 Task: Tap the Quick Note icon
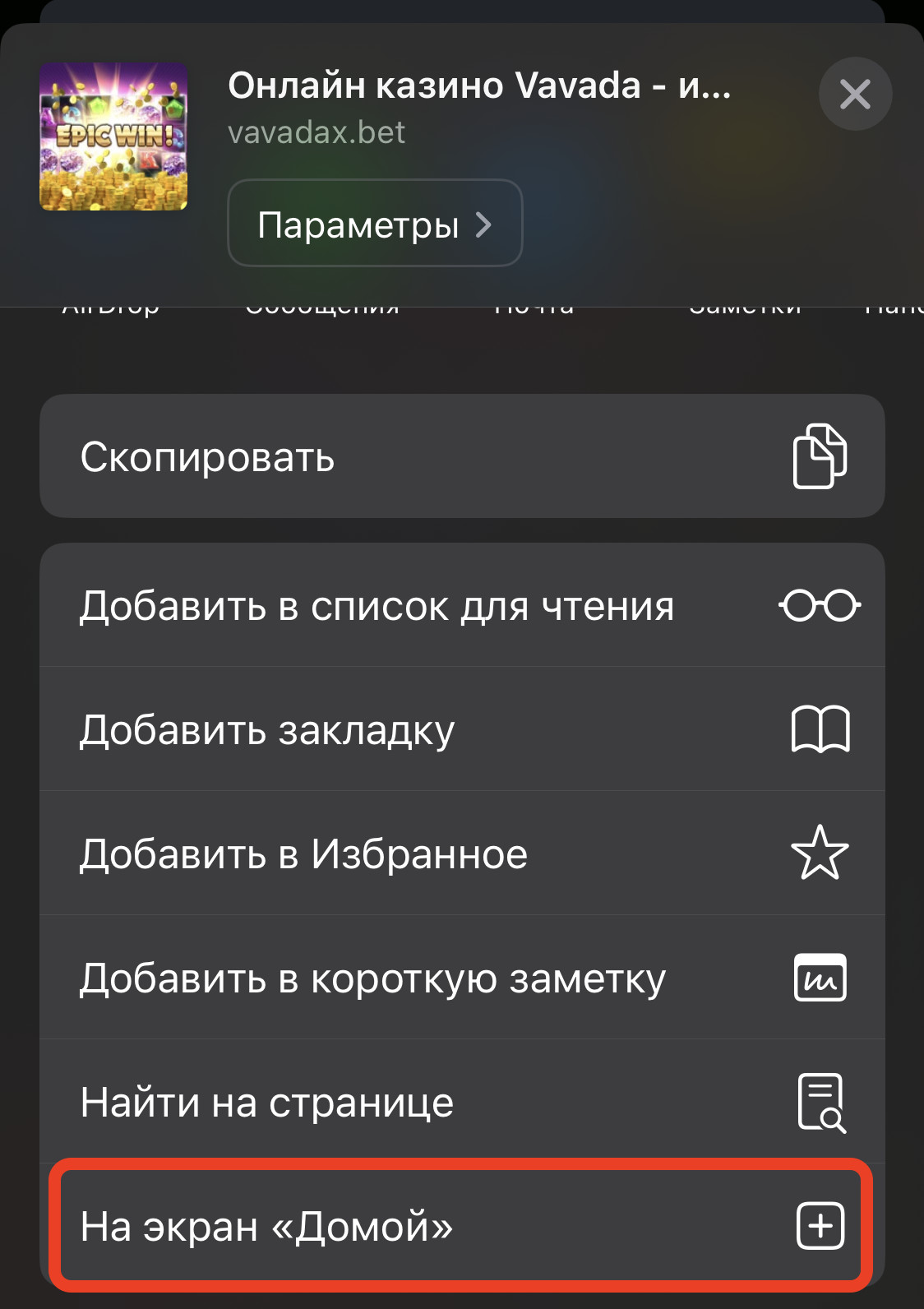pos(820,978)
